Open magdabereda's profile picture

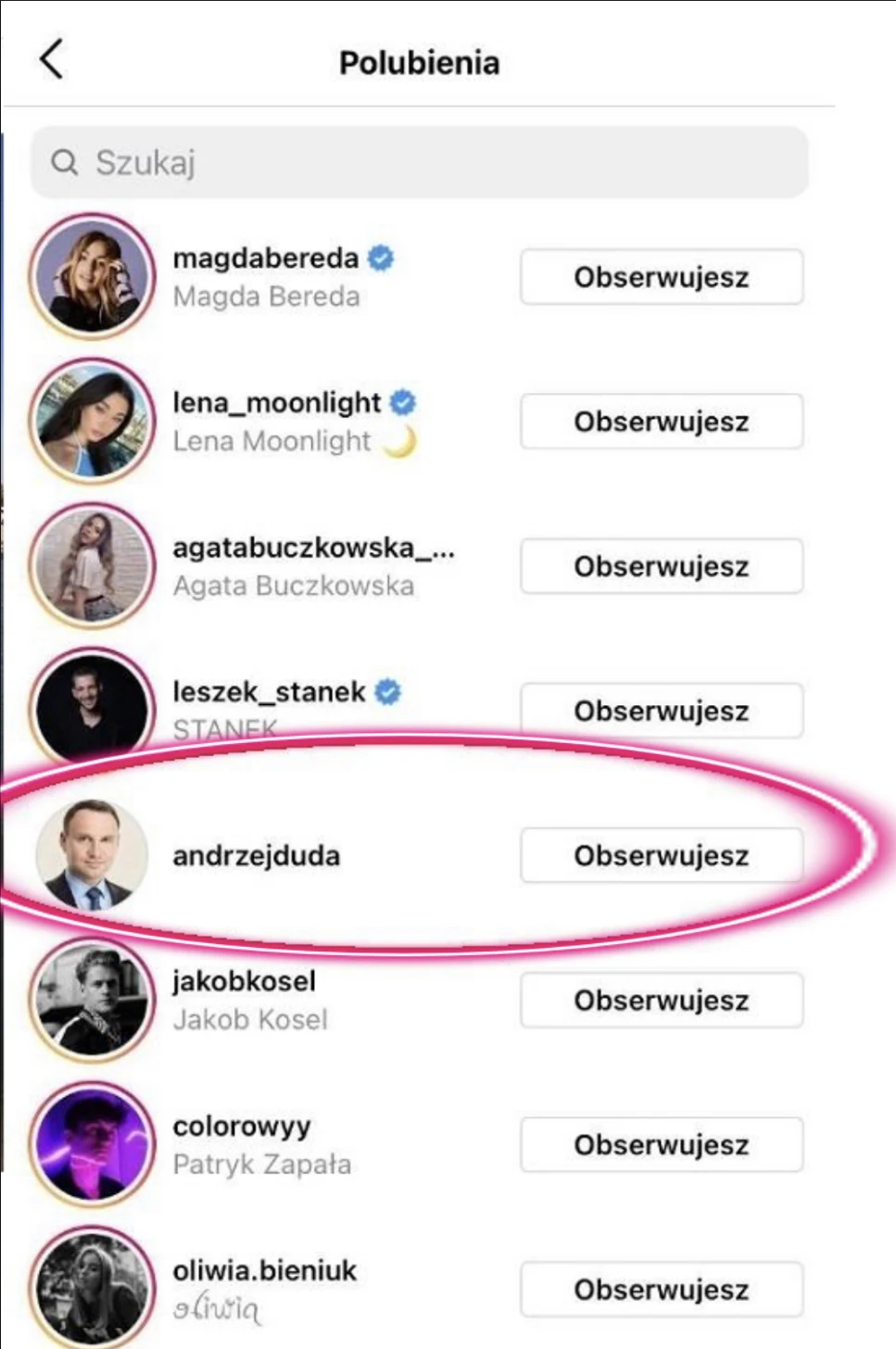tap(93, 276)
